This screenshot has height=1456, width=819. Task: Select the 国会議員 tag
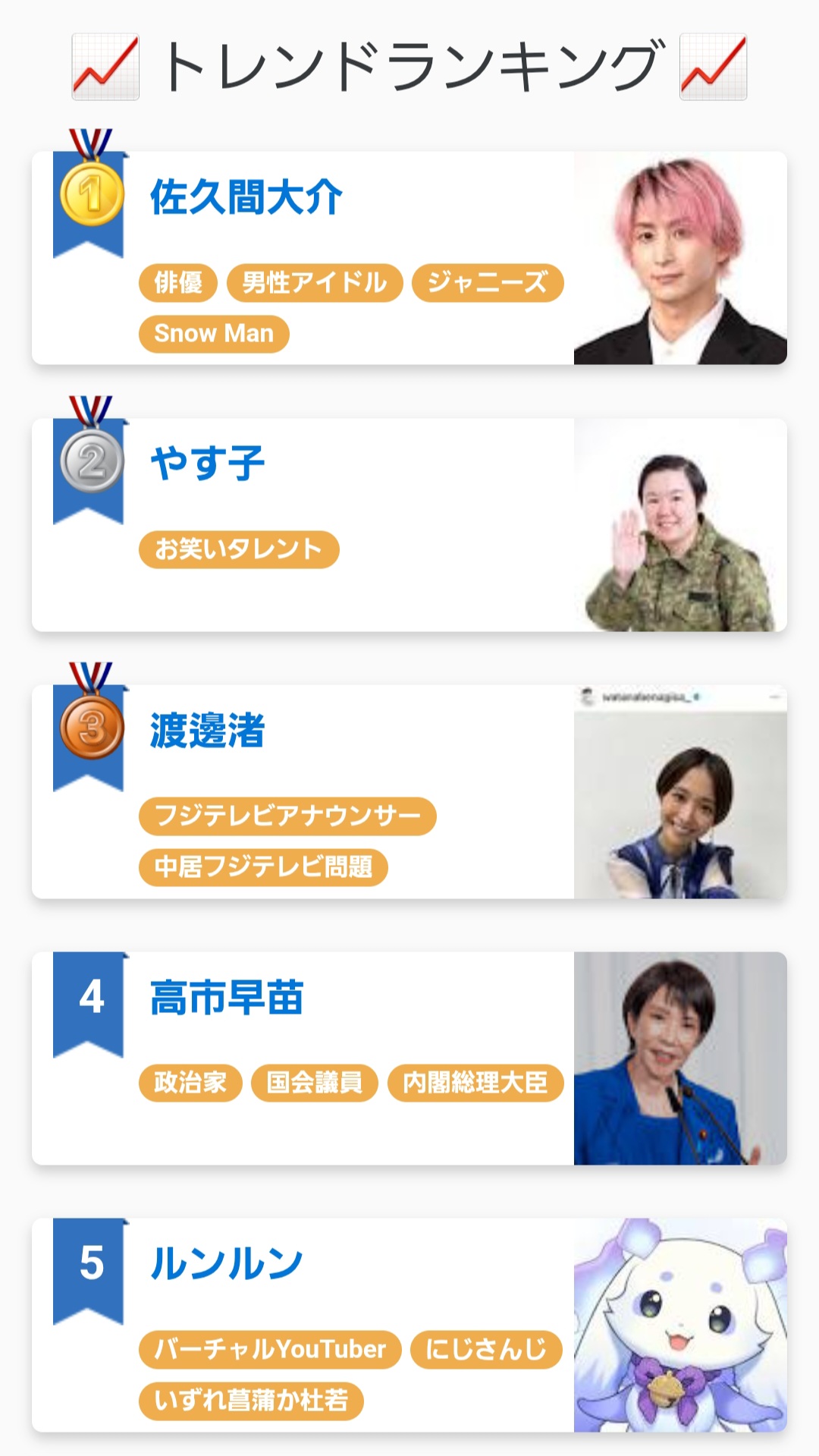[x=314, y=1083]
